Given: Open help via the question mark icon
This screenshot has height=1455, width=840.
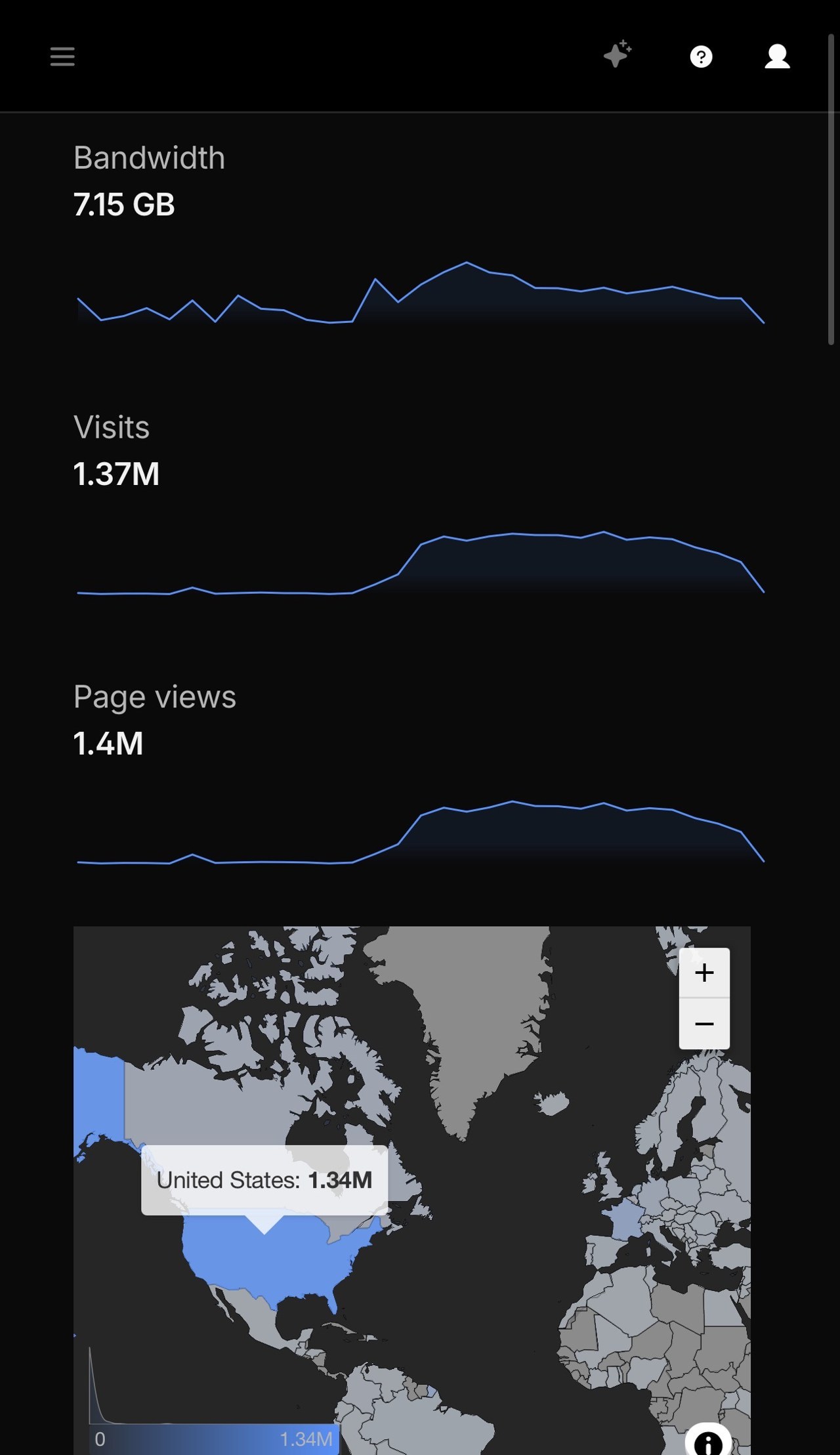Looking at the screenshot, I should 701,58.
